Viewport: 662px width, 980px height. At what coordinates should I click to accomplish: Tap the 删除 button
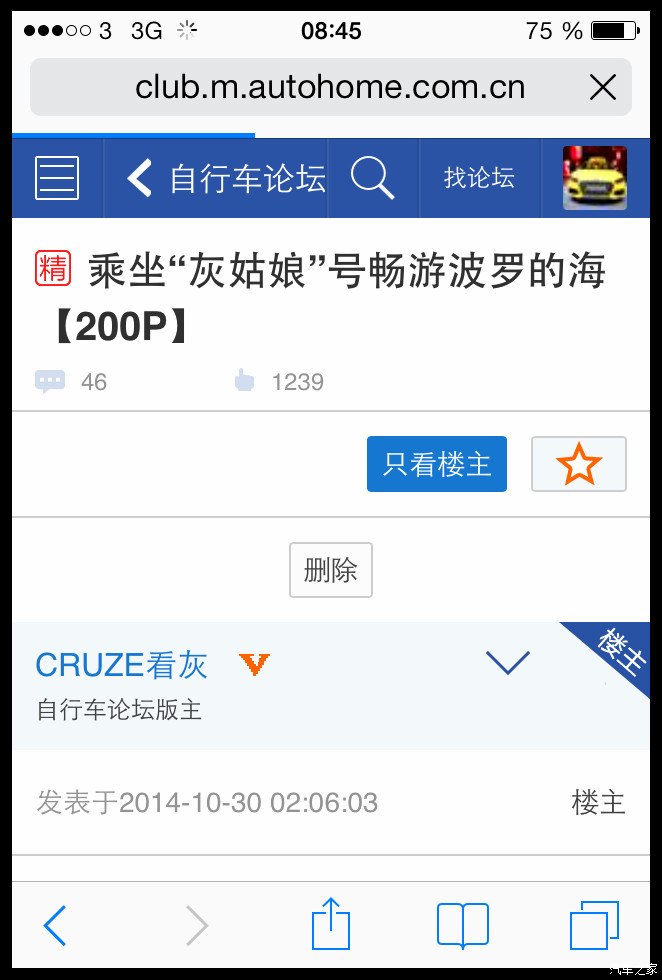331,570
